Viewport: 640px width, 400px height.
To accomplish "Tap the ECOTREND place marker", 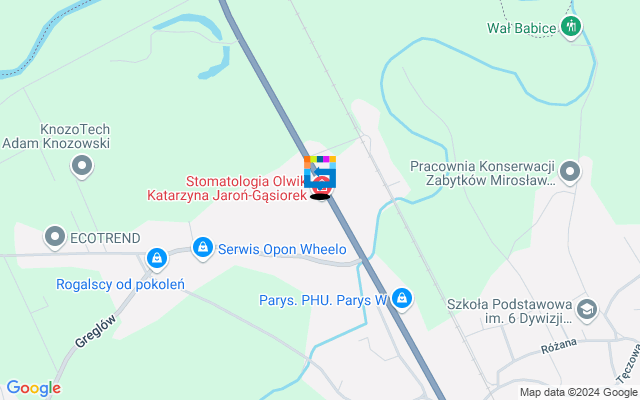I will (55, 237).
